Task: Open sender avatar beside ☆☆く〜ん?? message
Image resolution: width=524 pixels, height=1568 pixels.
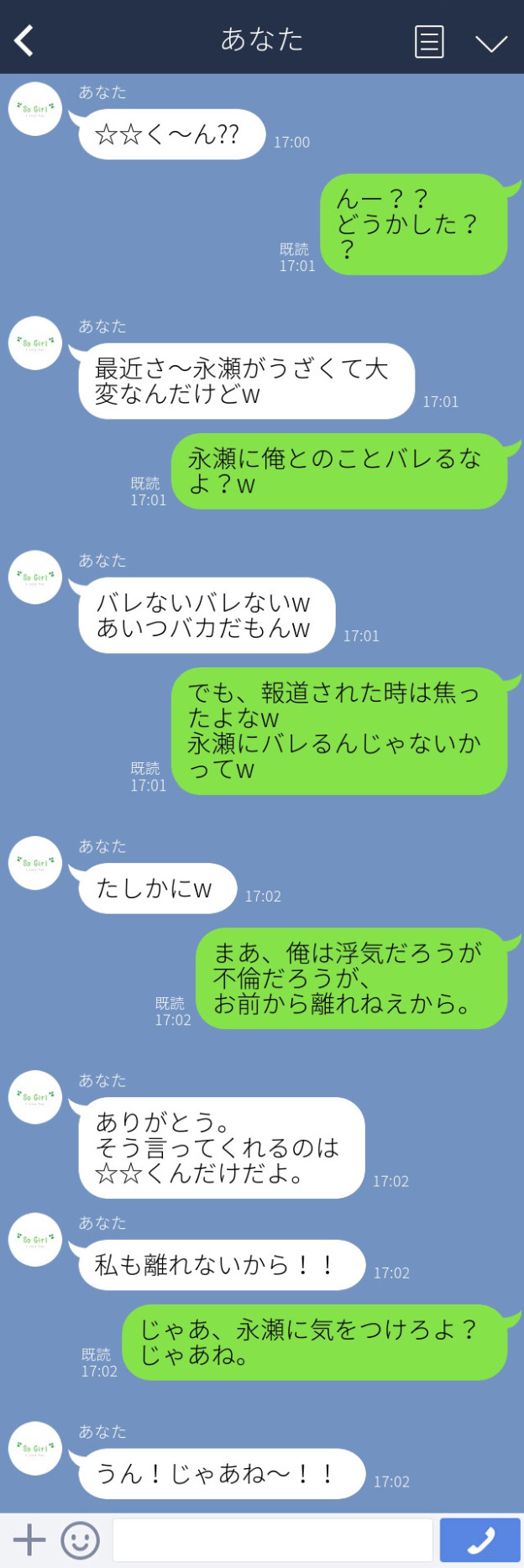Action: pyautogui.click(x=35, y=109)
